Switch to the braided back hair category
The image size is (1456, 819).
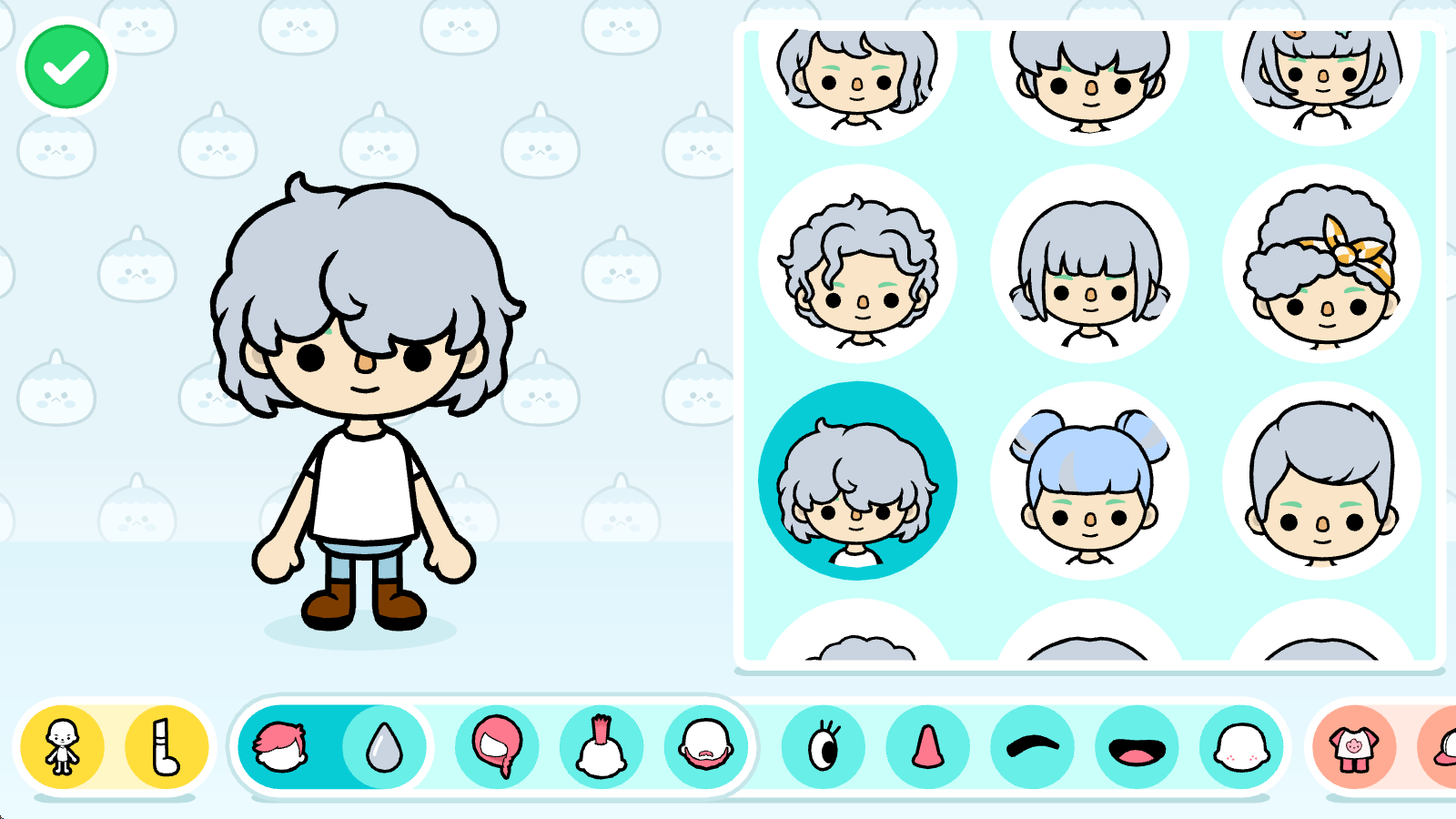pyautogui.click(x=498, y=747)
